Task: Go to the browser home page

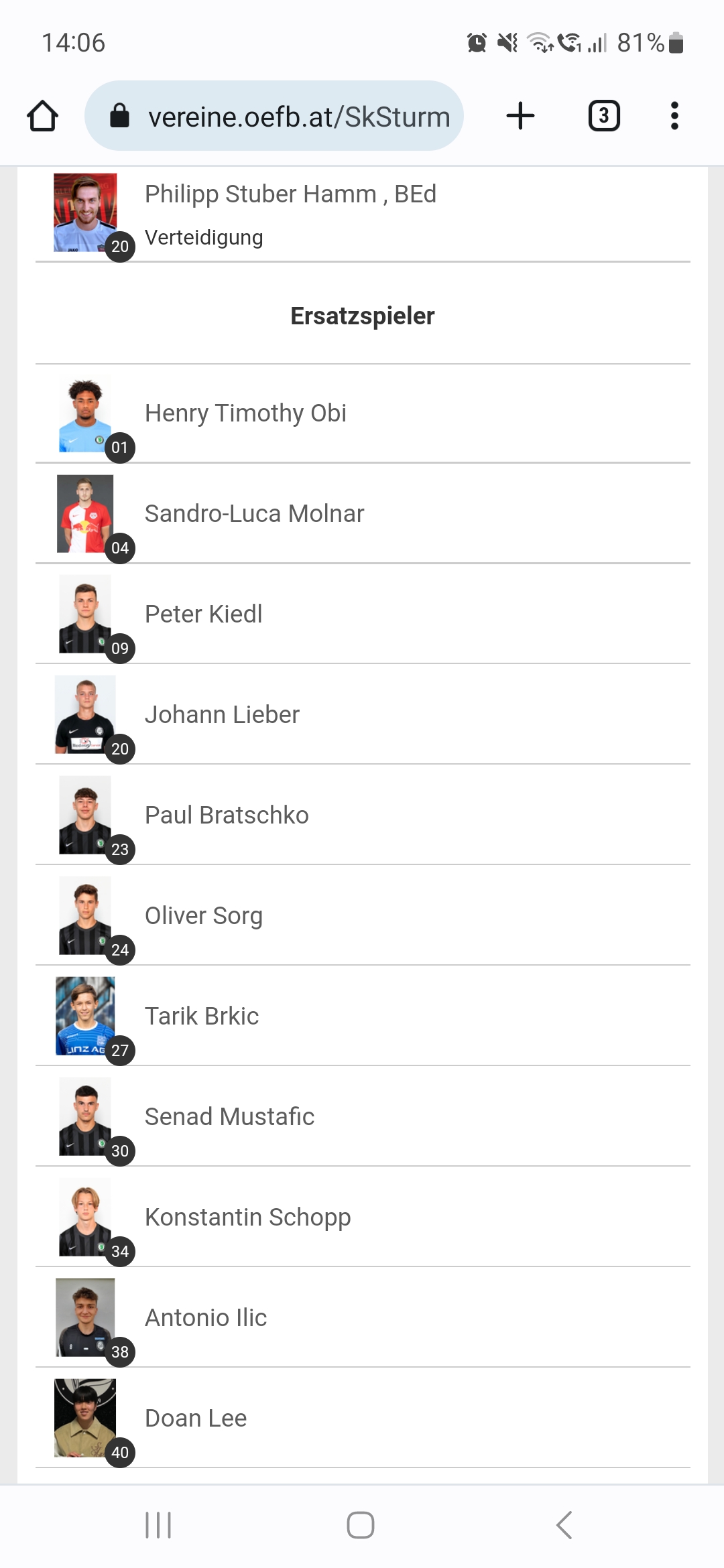Action: (42, 116)
